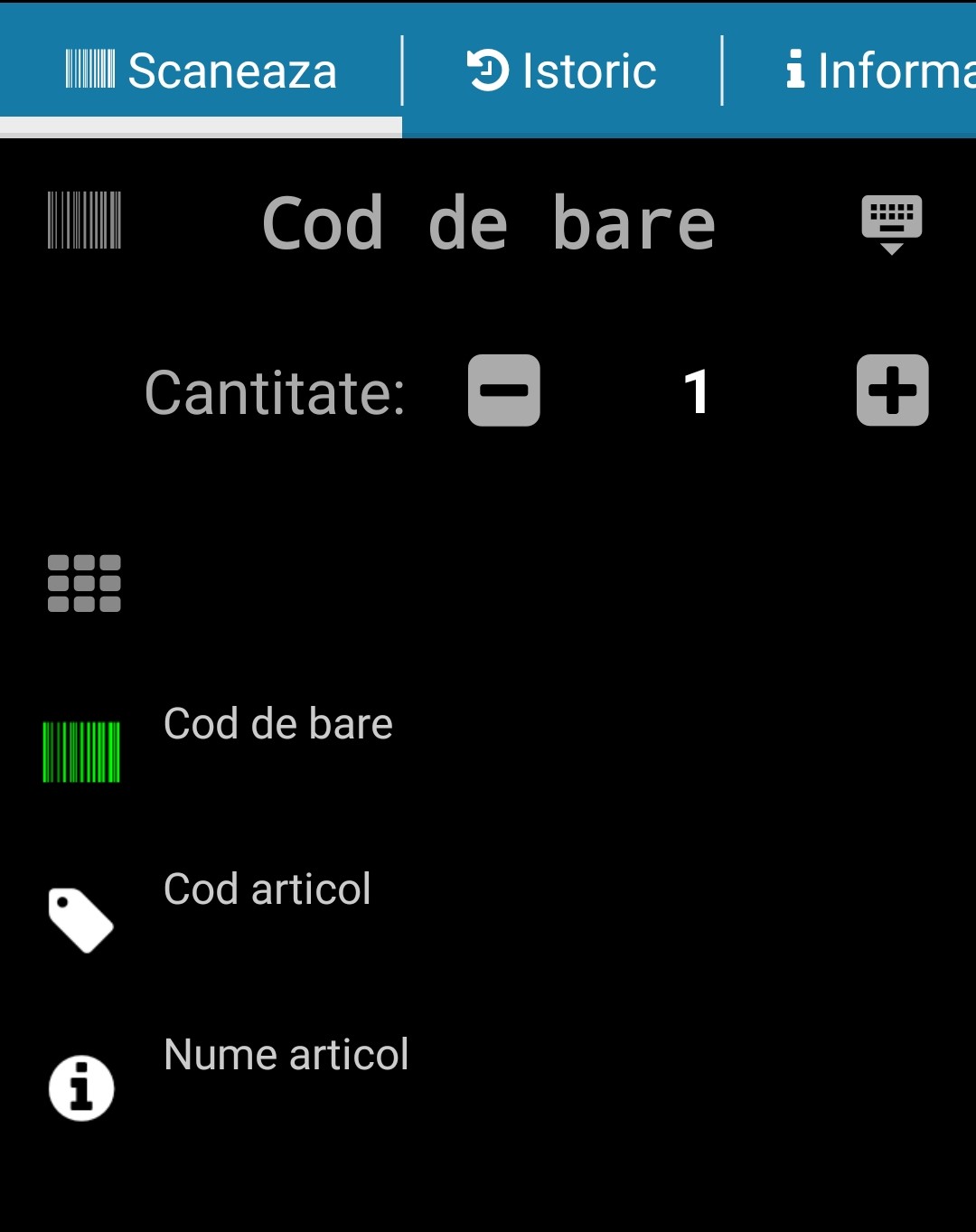Hide the keyboard with the keyboard icon

click(891, 222)
